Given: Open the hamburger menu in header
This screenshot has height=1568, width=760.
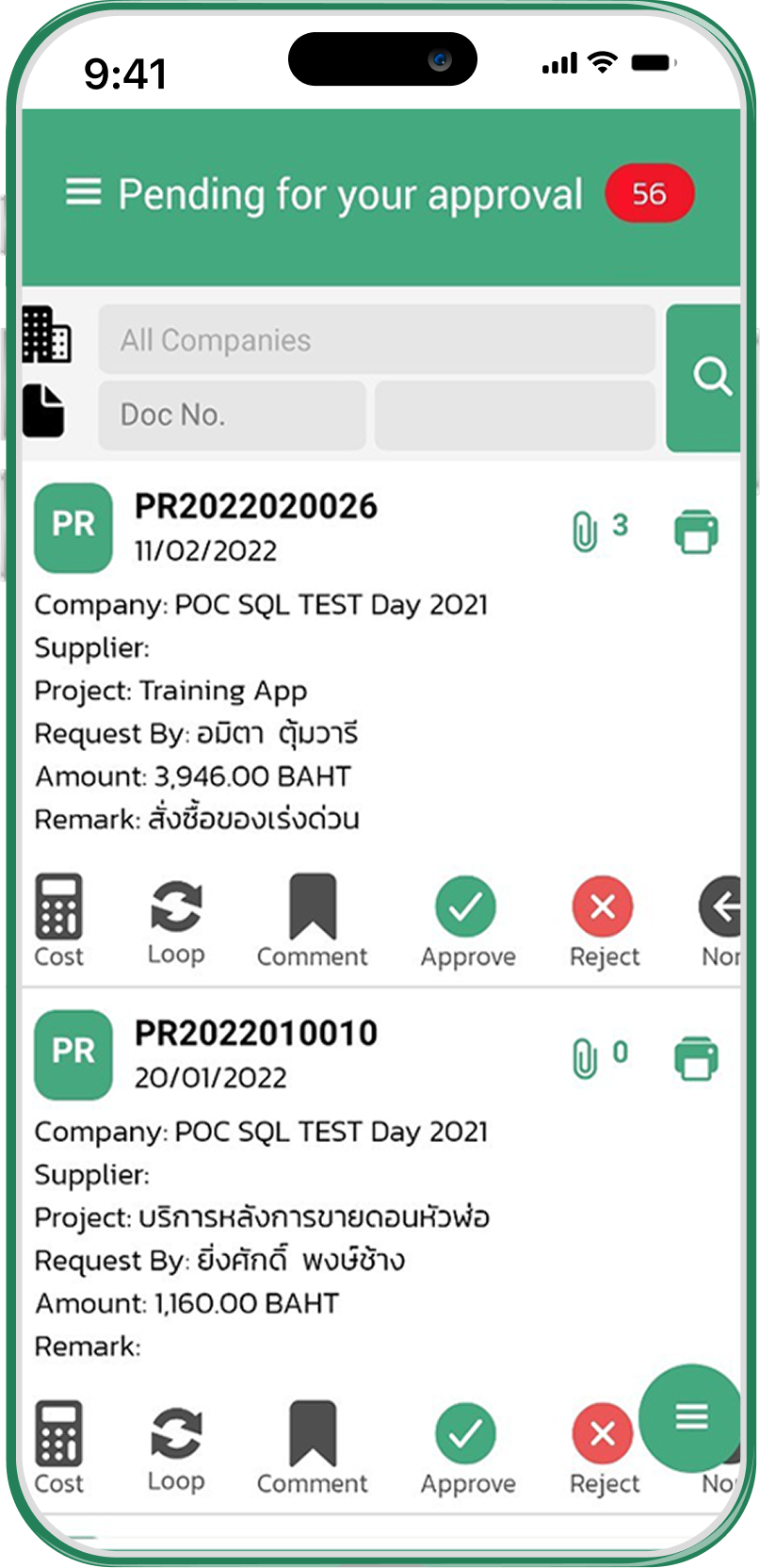Looking at the screenshot, I should coord(83,193).
